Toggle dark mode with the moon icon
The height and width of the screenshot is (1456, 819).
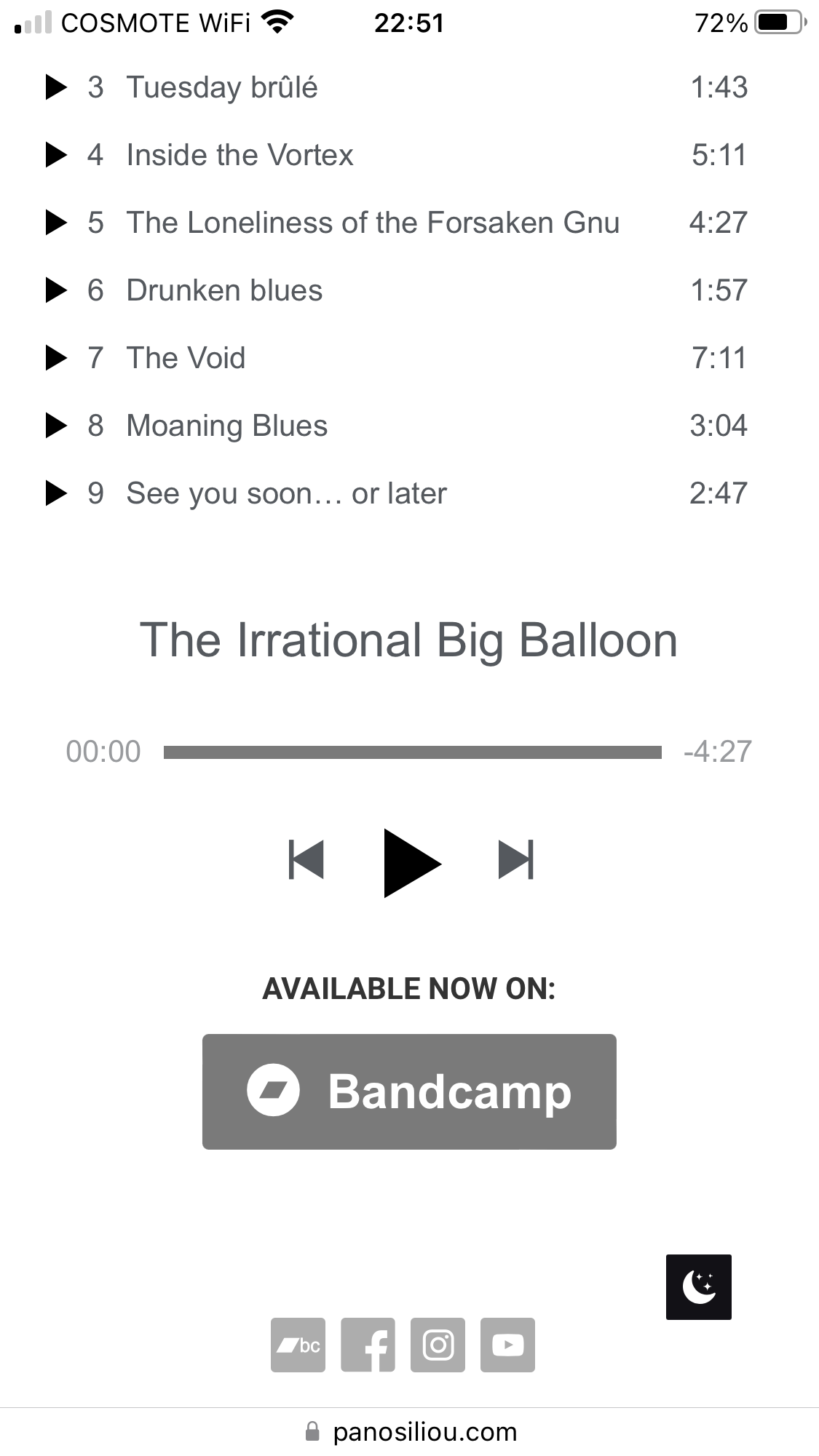pyautogui.click(x=698, y=1287)
